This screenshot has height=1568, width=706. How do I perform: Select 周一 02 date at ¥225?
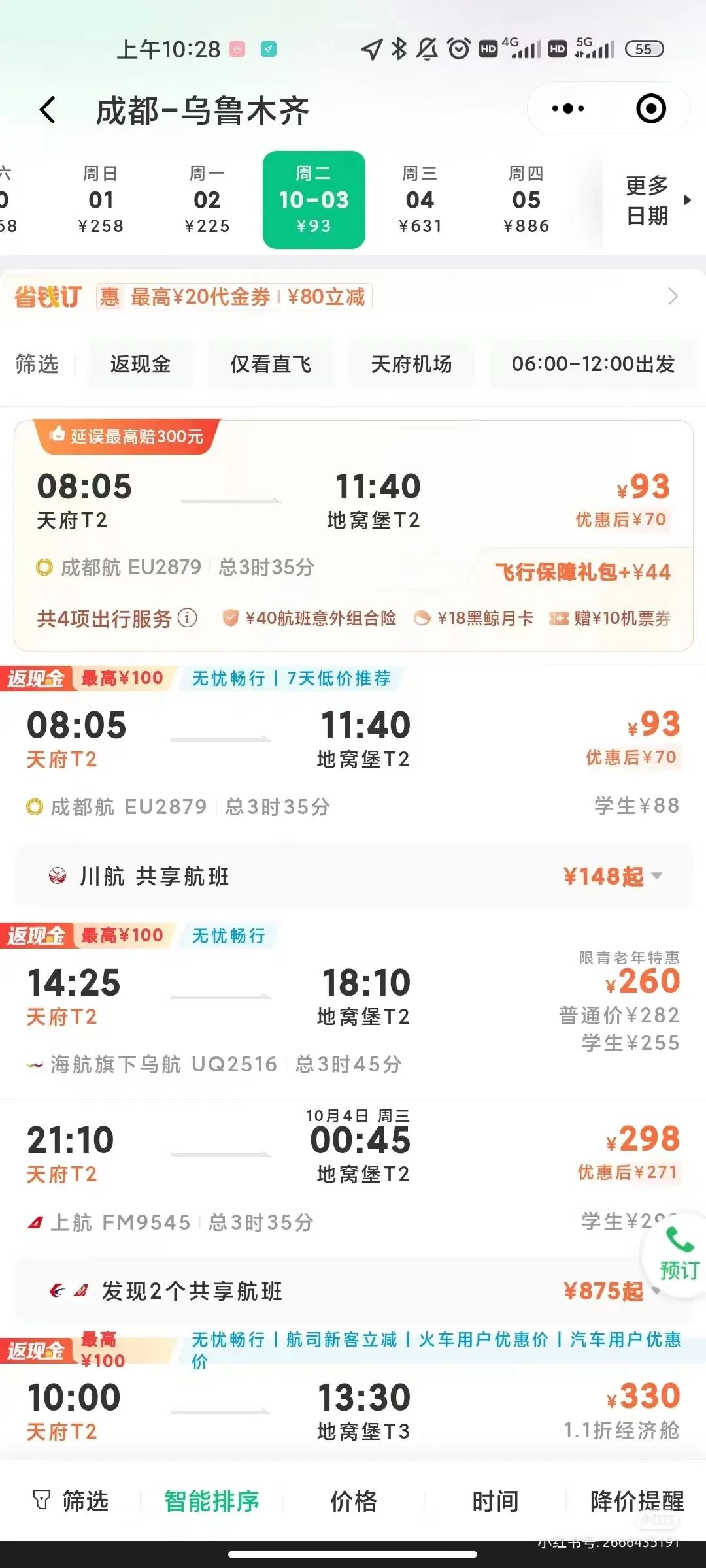(x=207, y=200)
